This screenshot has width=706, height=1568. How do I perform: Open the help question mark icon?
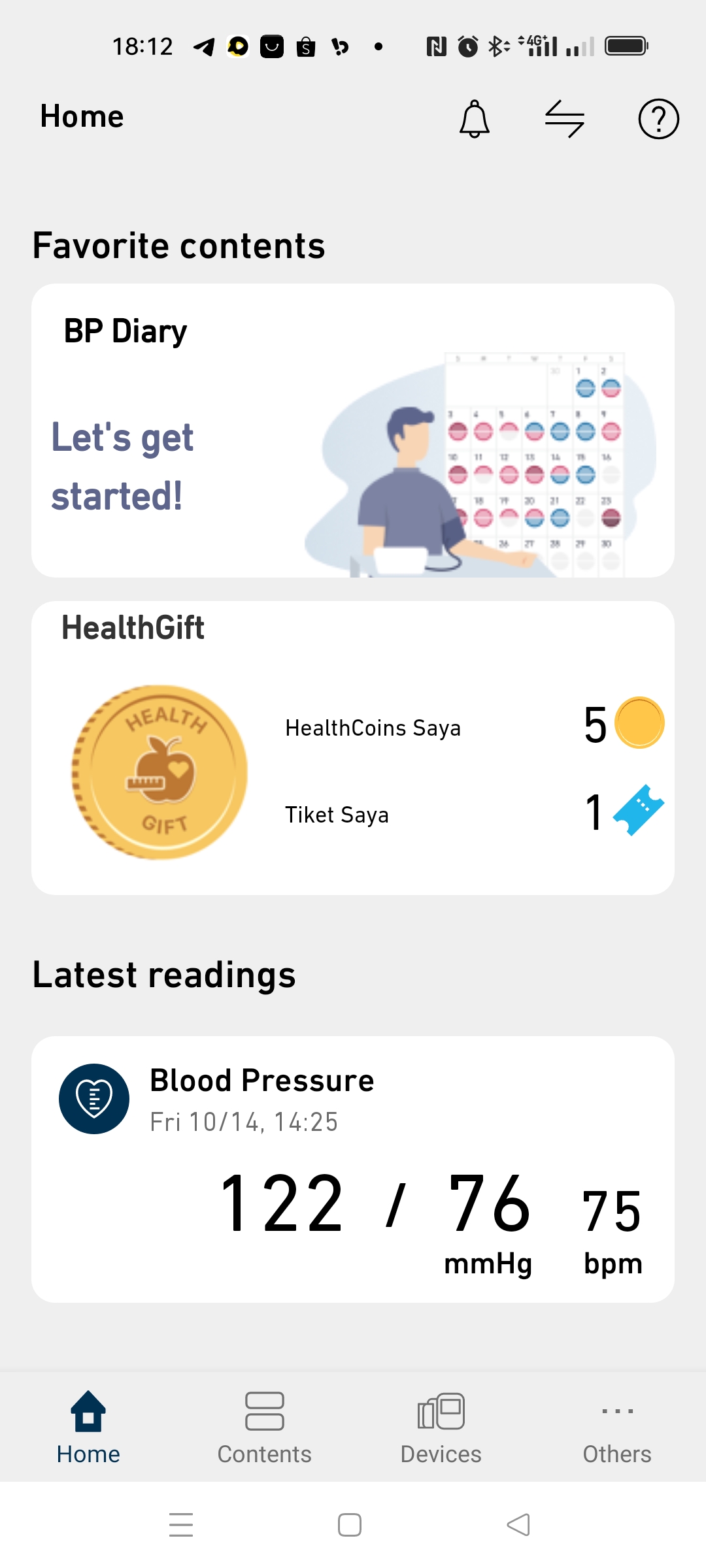[x=658, y=119]
